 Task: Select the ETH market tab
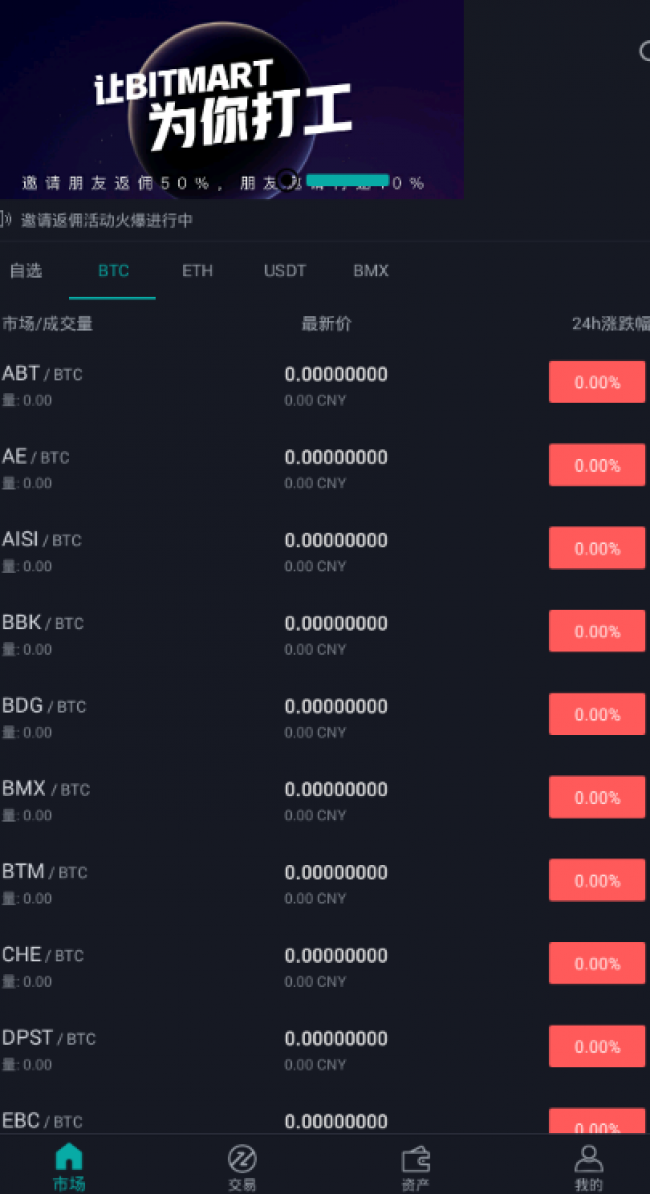point(197,270)
